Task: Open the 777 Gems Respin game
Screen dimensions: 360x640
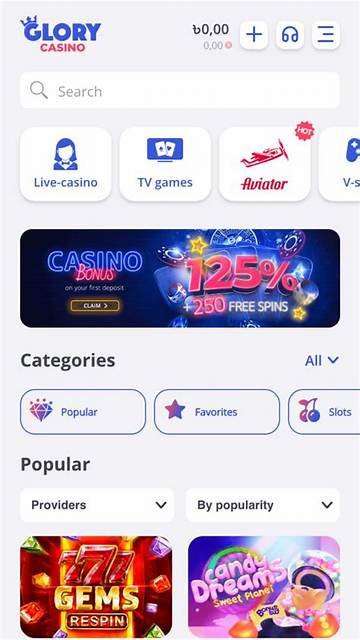Action: [96, 587]
